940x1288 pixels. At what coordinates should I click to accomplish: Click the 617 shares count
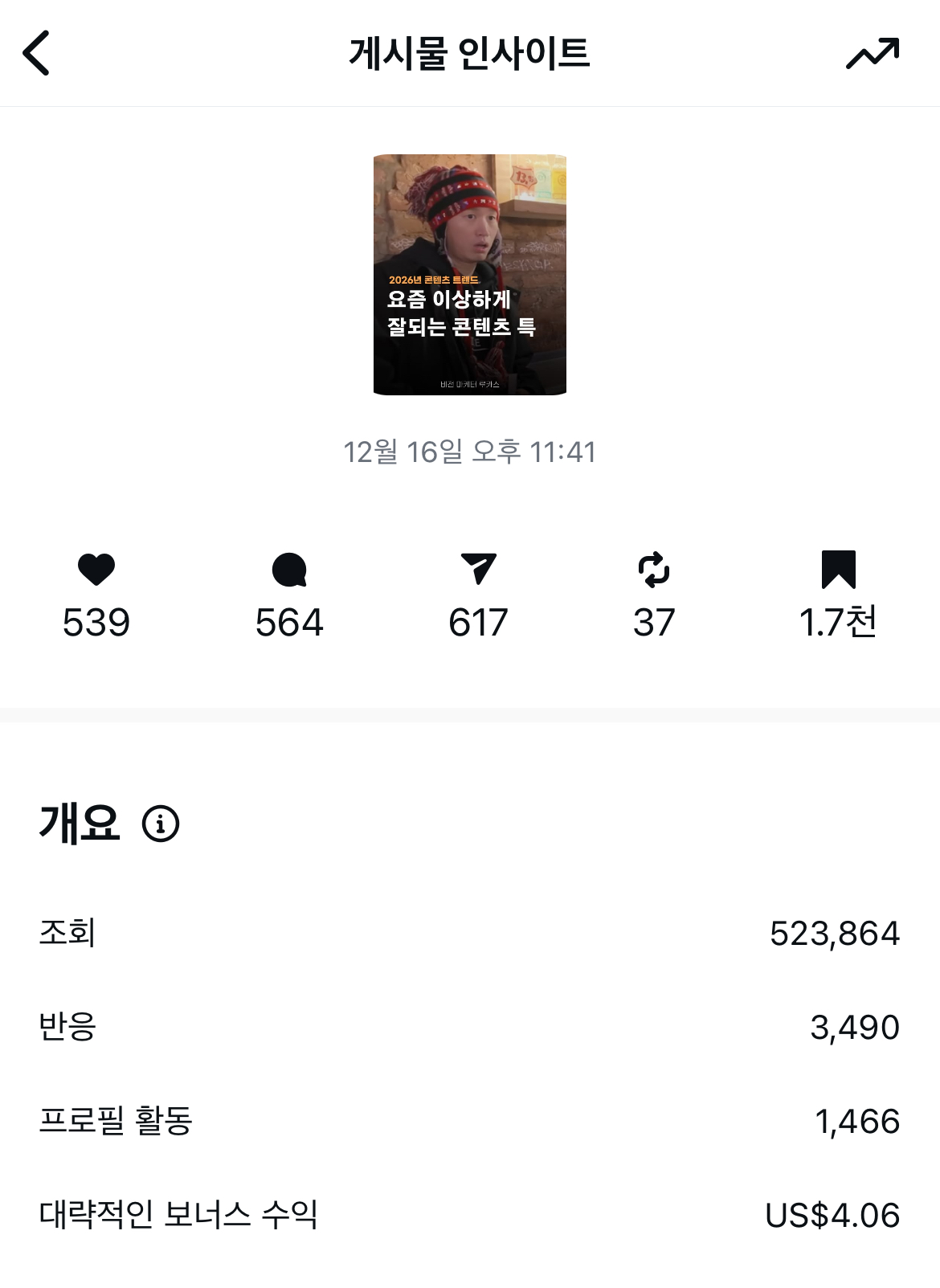(477, 623)
